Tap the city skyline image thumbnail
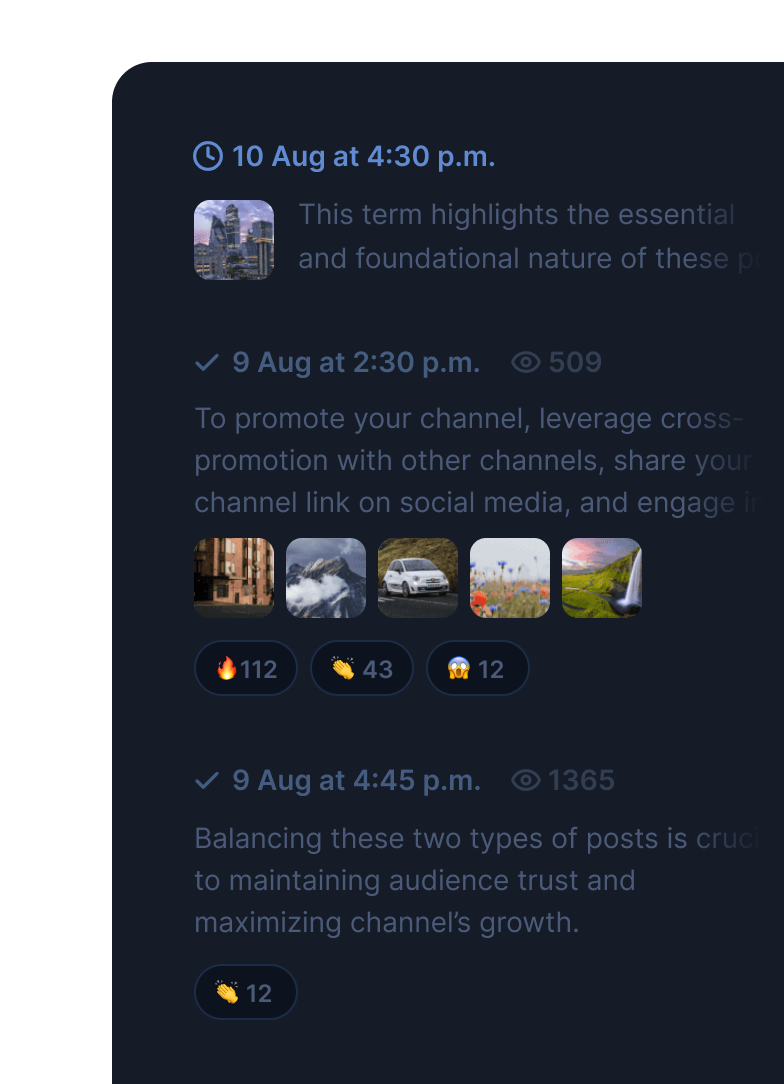Screen dimensions: 784x1084 pos(234,240)
